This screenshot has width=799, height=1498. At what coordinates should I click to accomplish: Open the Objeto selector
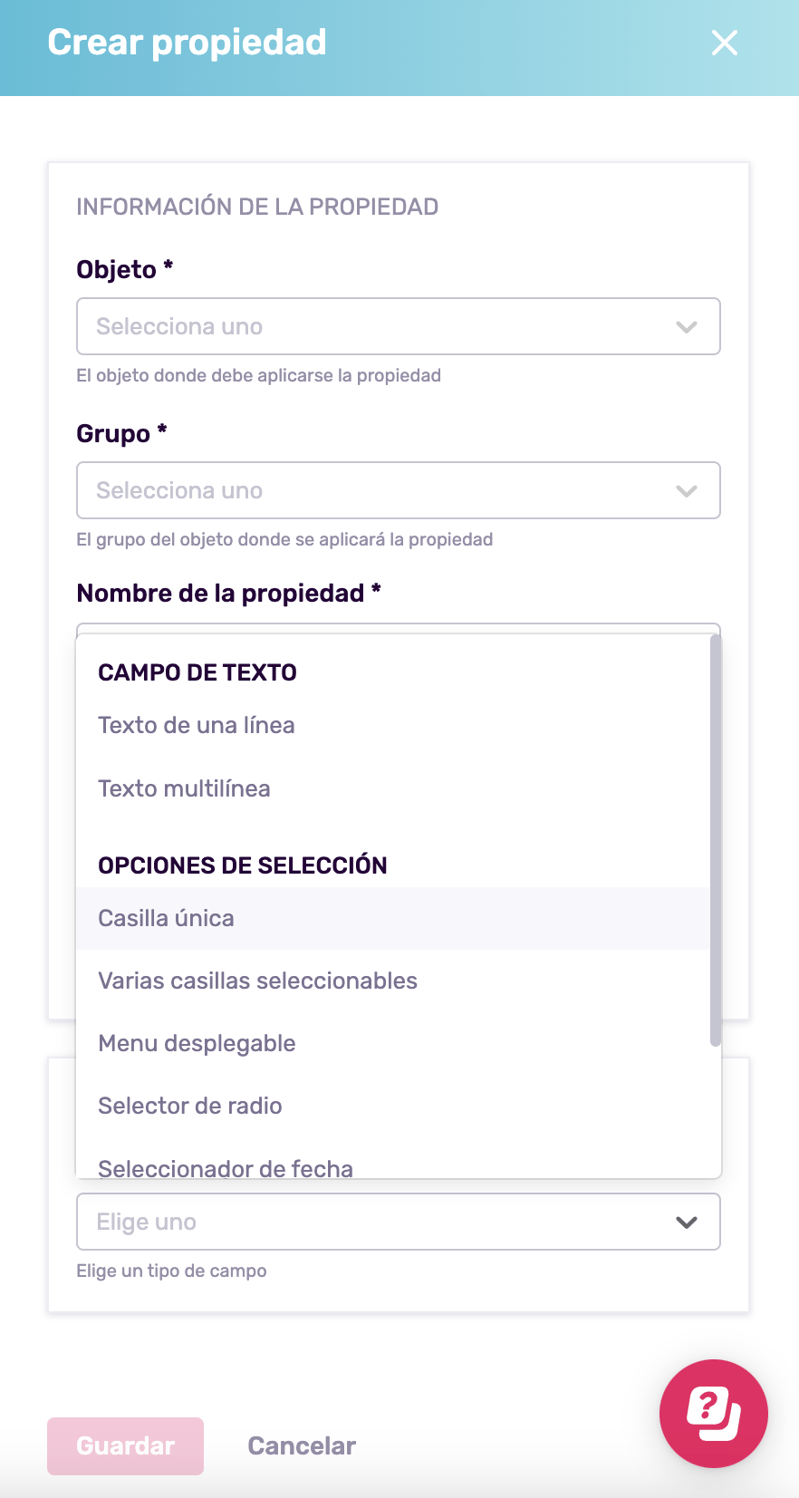398,326
